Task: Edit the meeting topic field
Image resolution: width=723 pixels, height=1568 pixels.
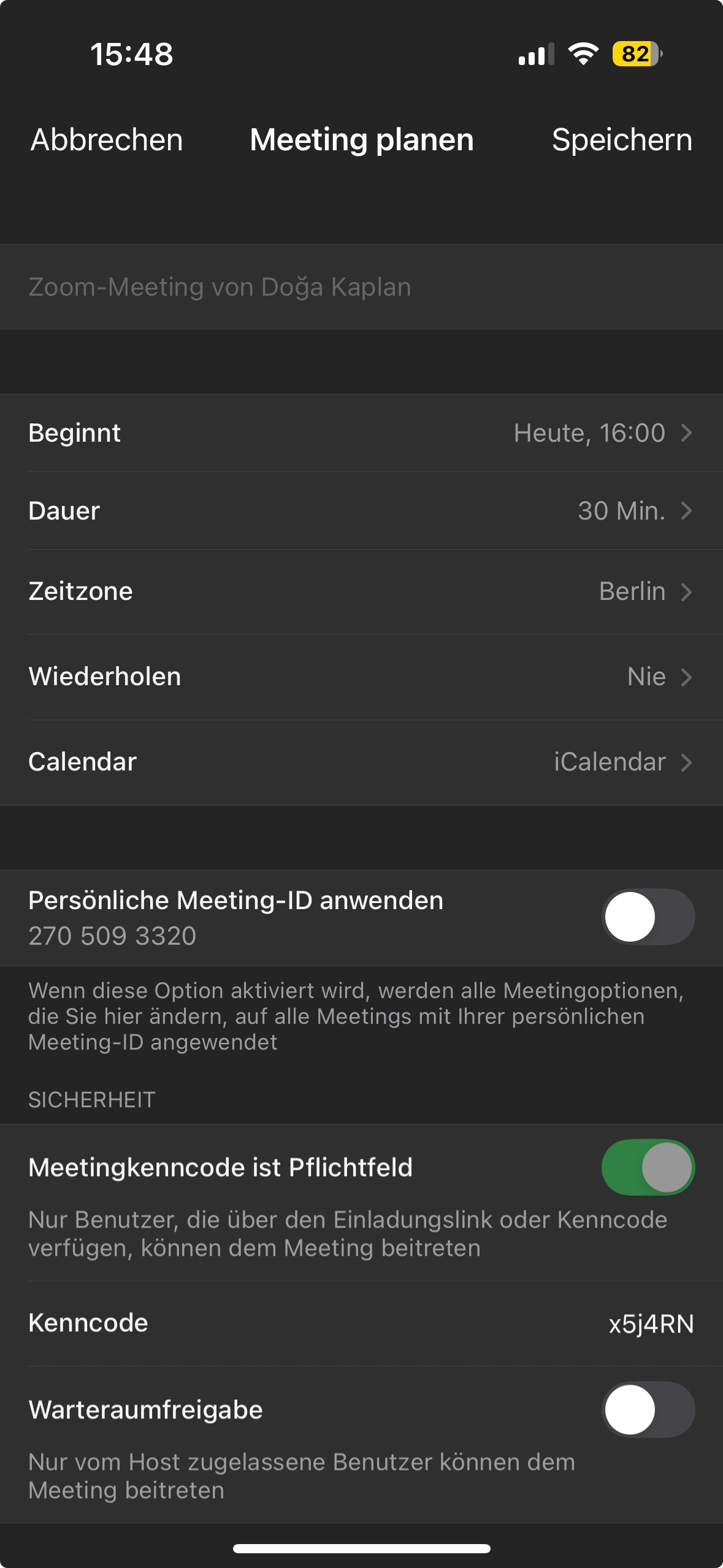Action: [x=361, y=287]
